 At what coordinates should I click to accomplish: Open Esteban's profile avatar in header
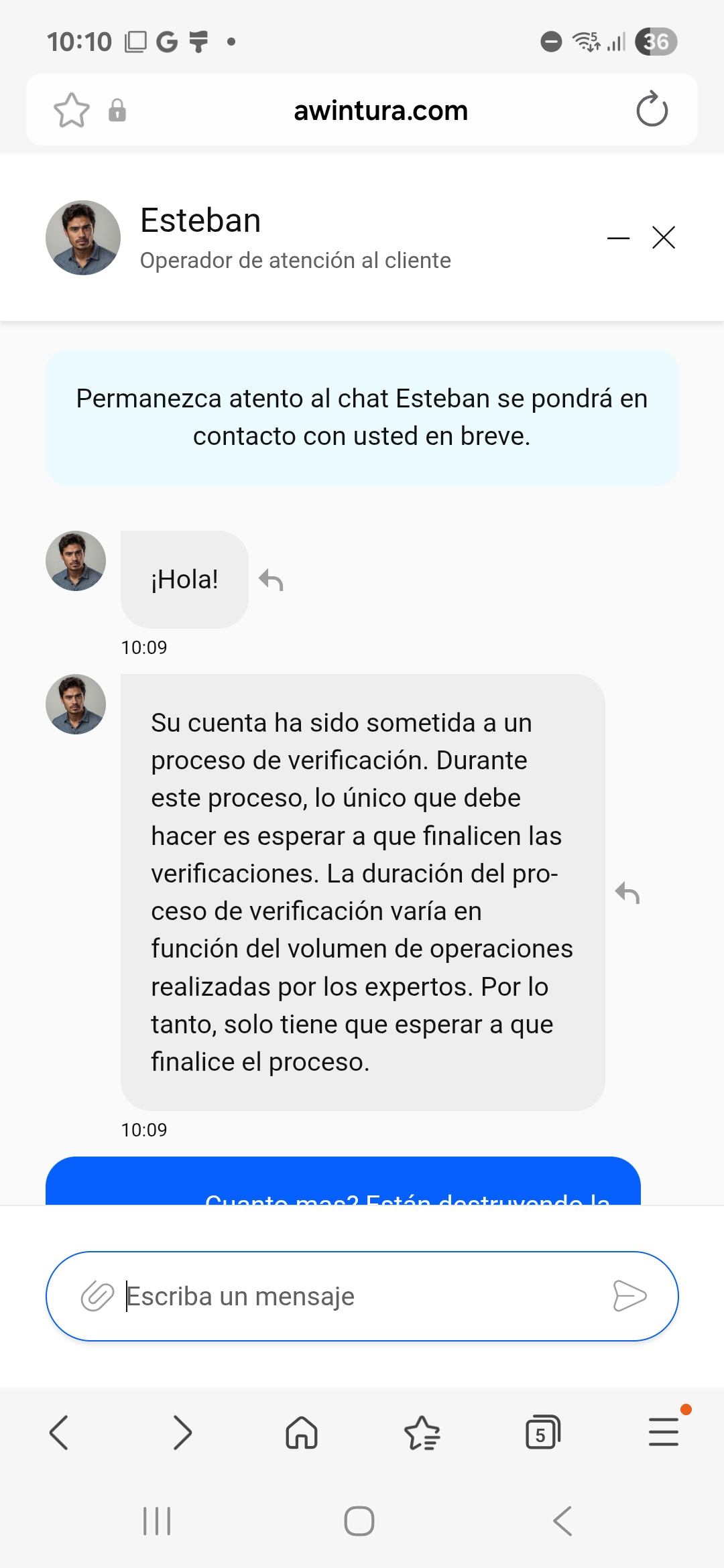click(x=82, y=237)
